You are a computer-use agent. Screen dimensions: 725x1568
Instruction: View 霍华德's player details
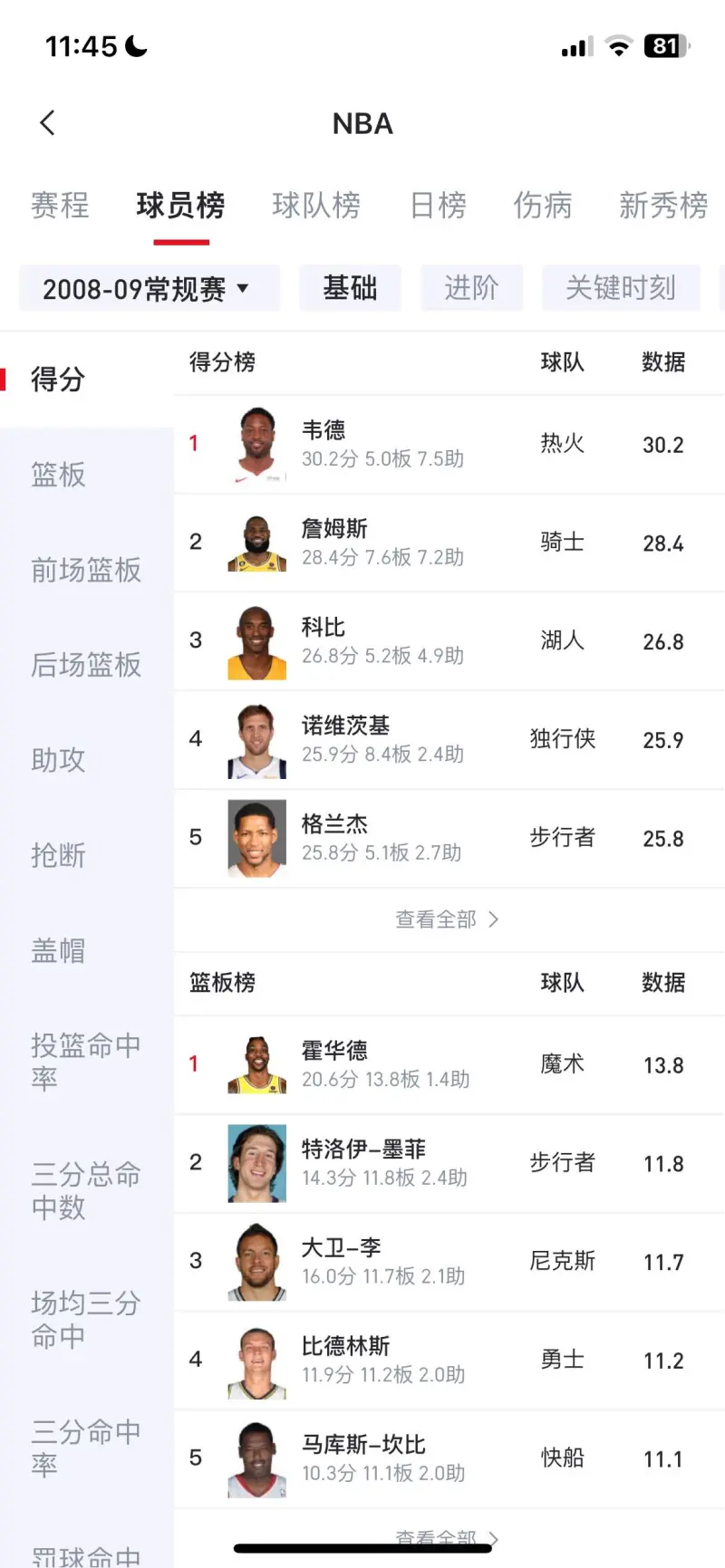click(449, 1064)
